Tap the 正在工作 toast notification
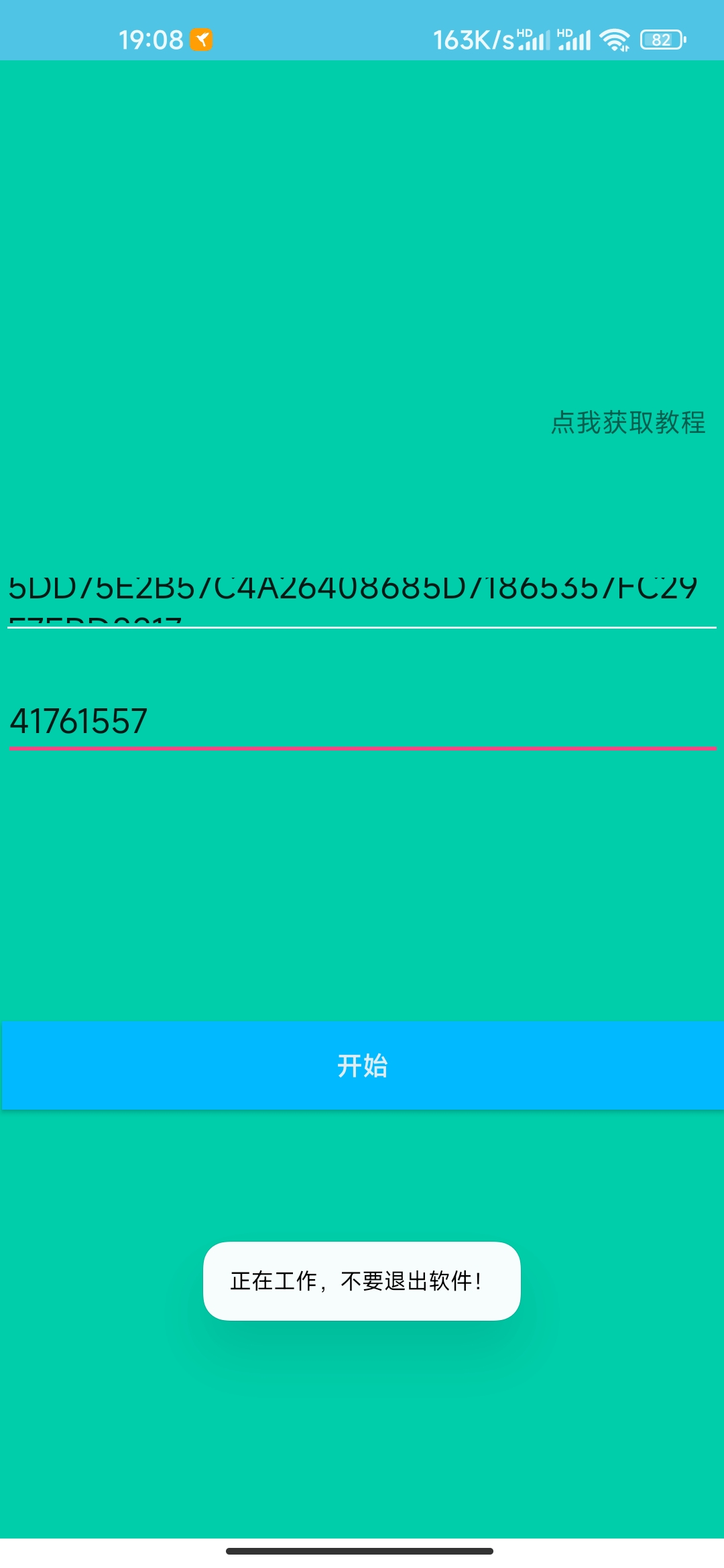The height and width of the screenshot is (1568, 724). (362, 1281)
